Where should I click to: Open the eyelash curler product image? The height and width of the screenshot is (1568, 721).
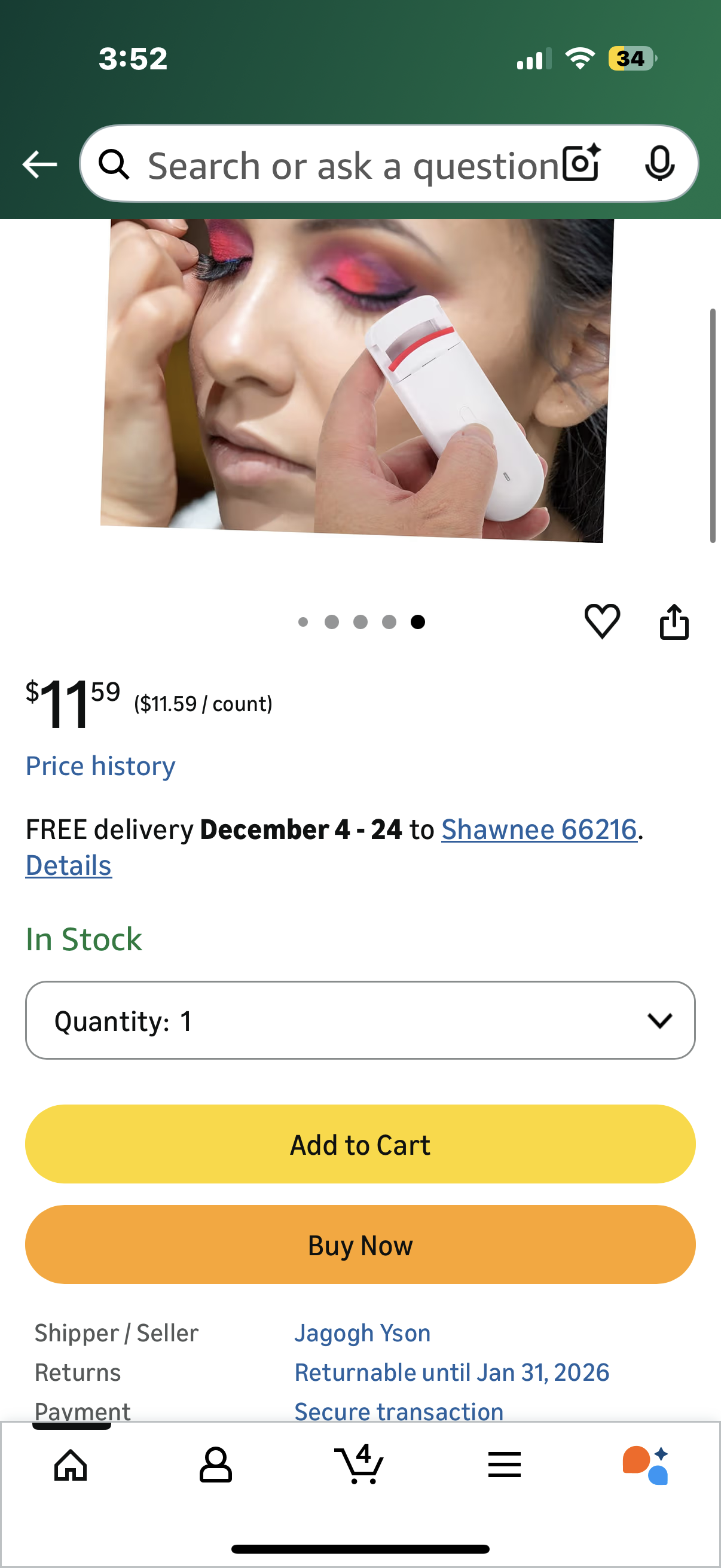(358, 380)
